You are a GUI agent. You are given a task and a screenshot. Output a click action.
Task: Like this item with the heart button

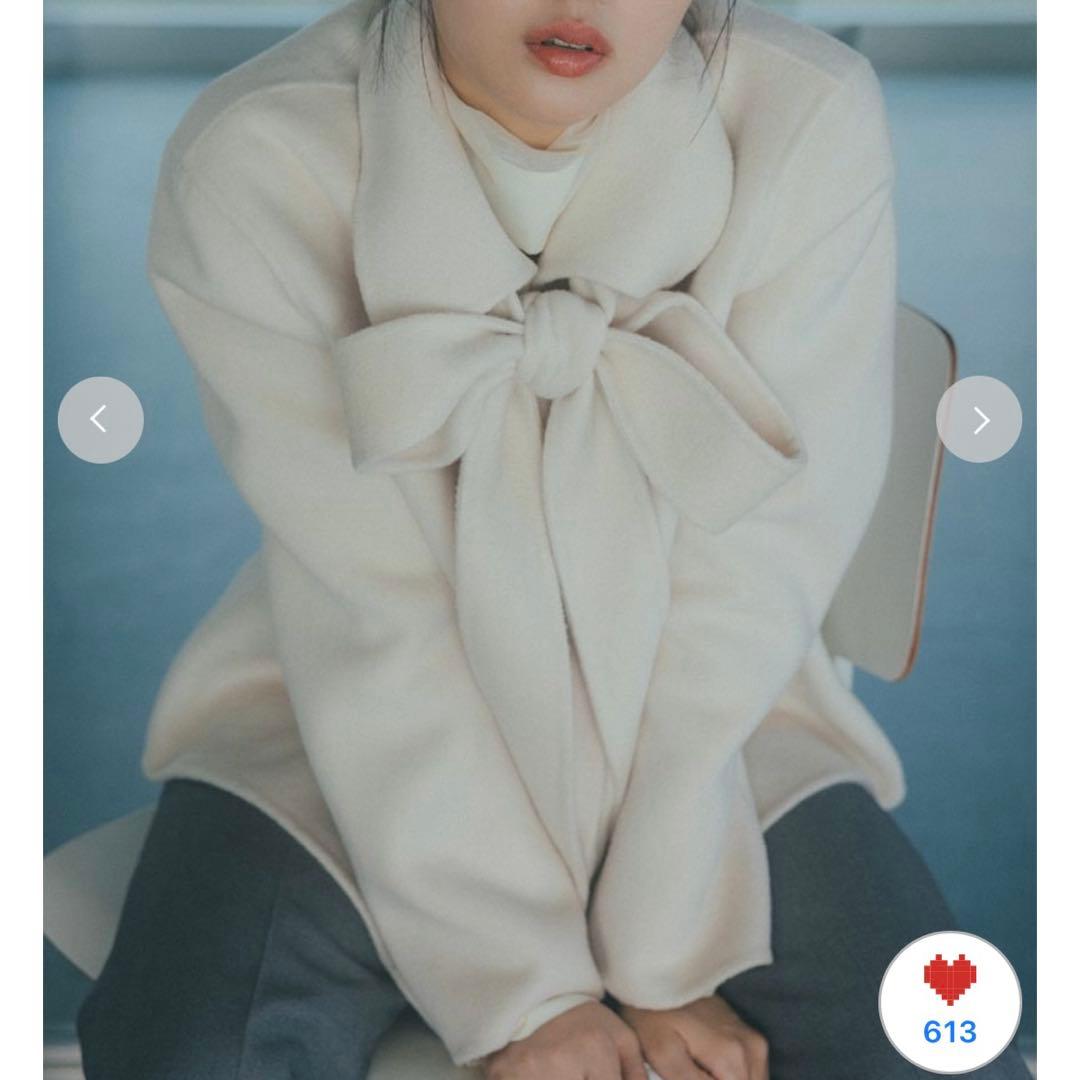[949, 1002]
